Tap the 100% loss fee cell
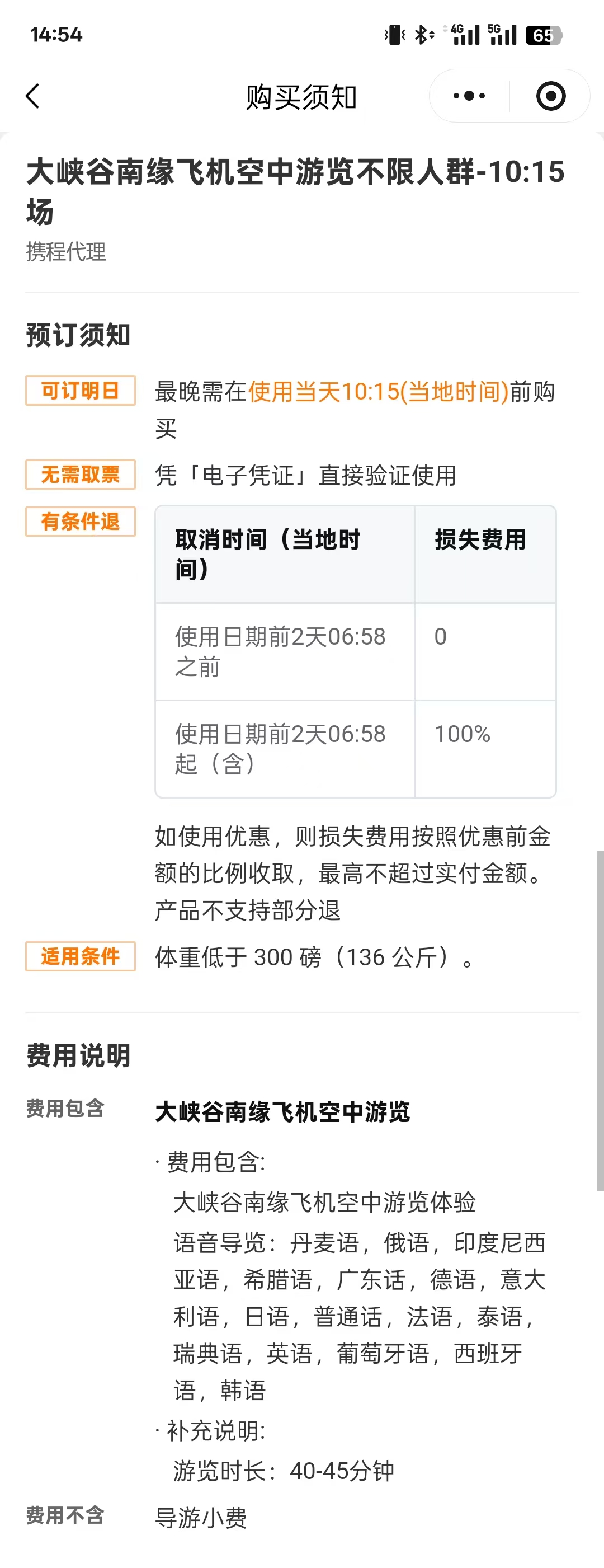Image resolution: width=604 pixels, height=1568 pixels. (x=463, y=735)
